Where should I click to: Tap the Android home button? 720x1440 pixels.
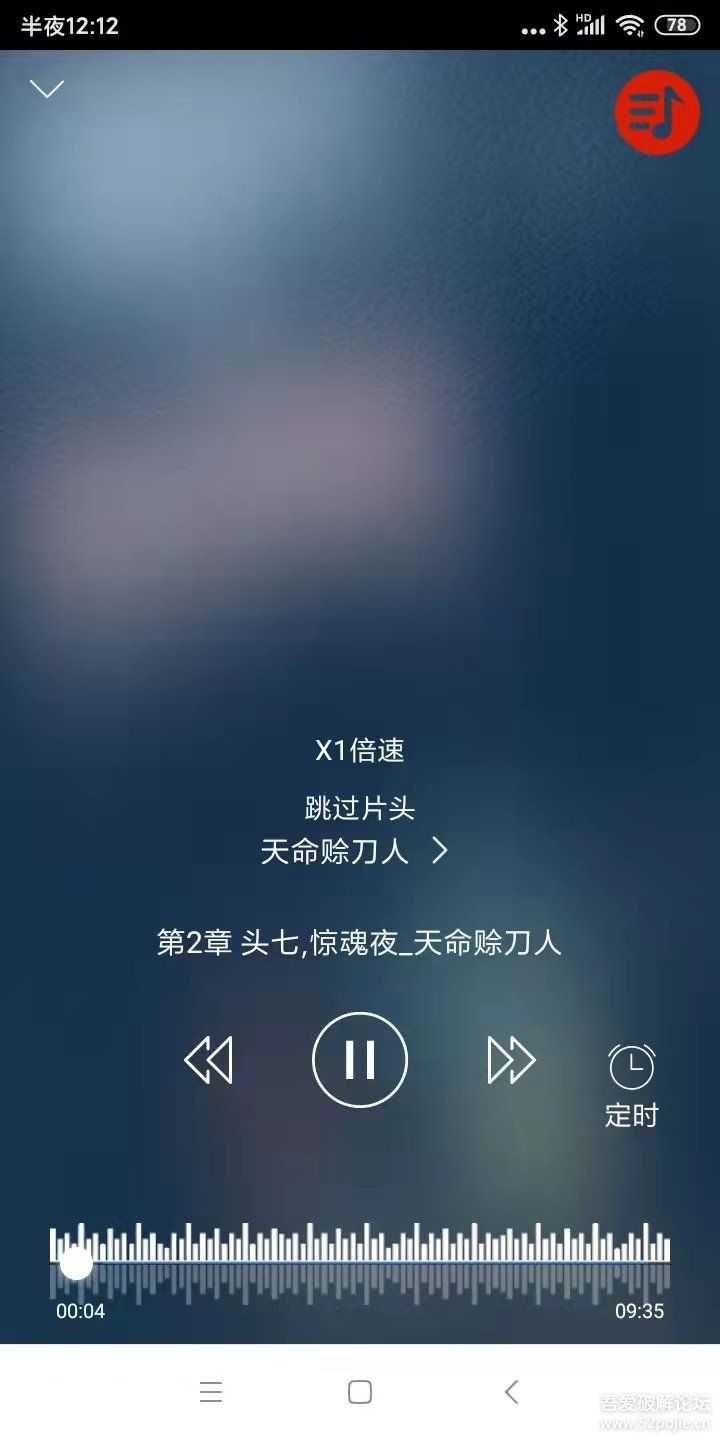359,1391
